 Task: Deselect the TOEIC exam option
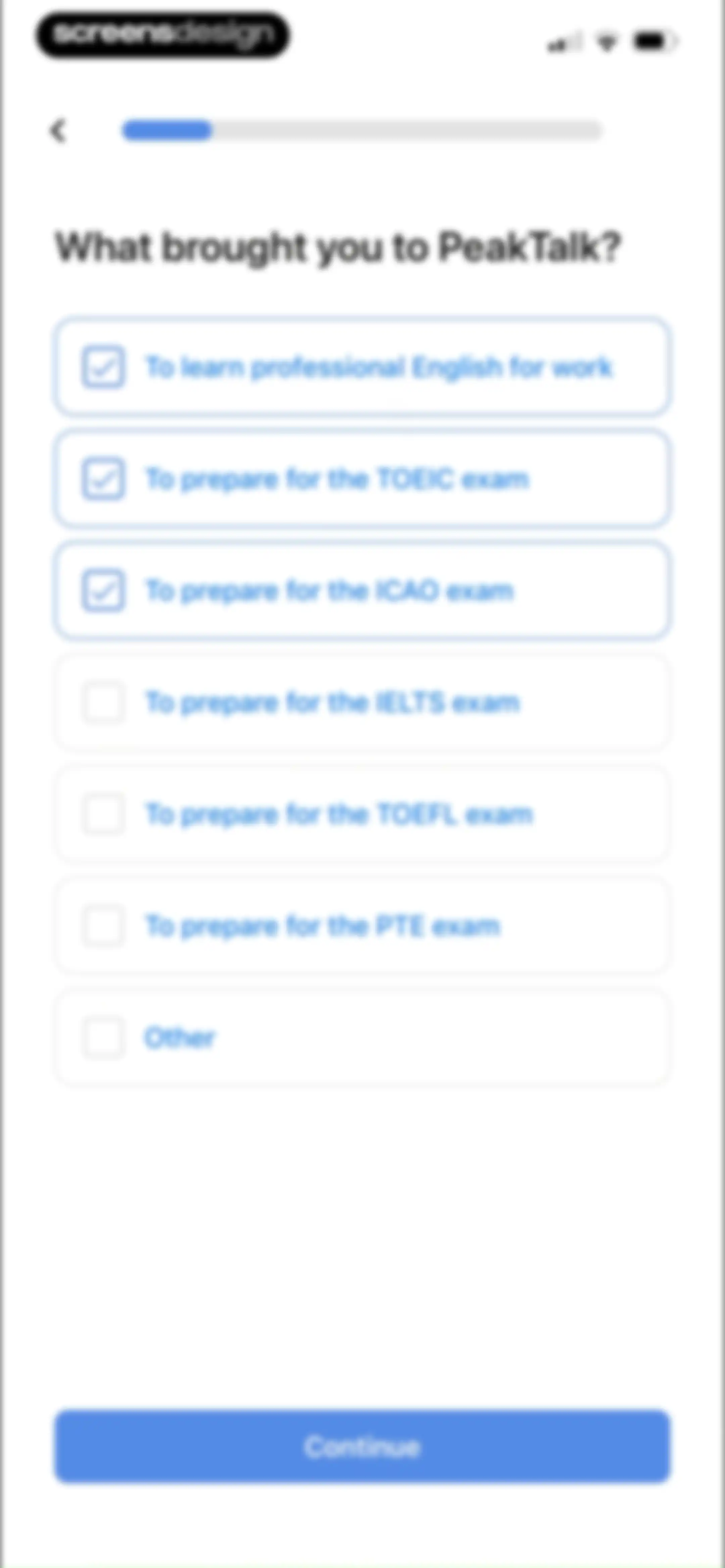coord(362,478)
